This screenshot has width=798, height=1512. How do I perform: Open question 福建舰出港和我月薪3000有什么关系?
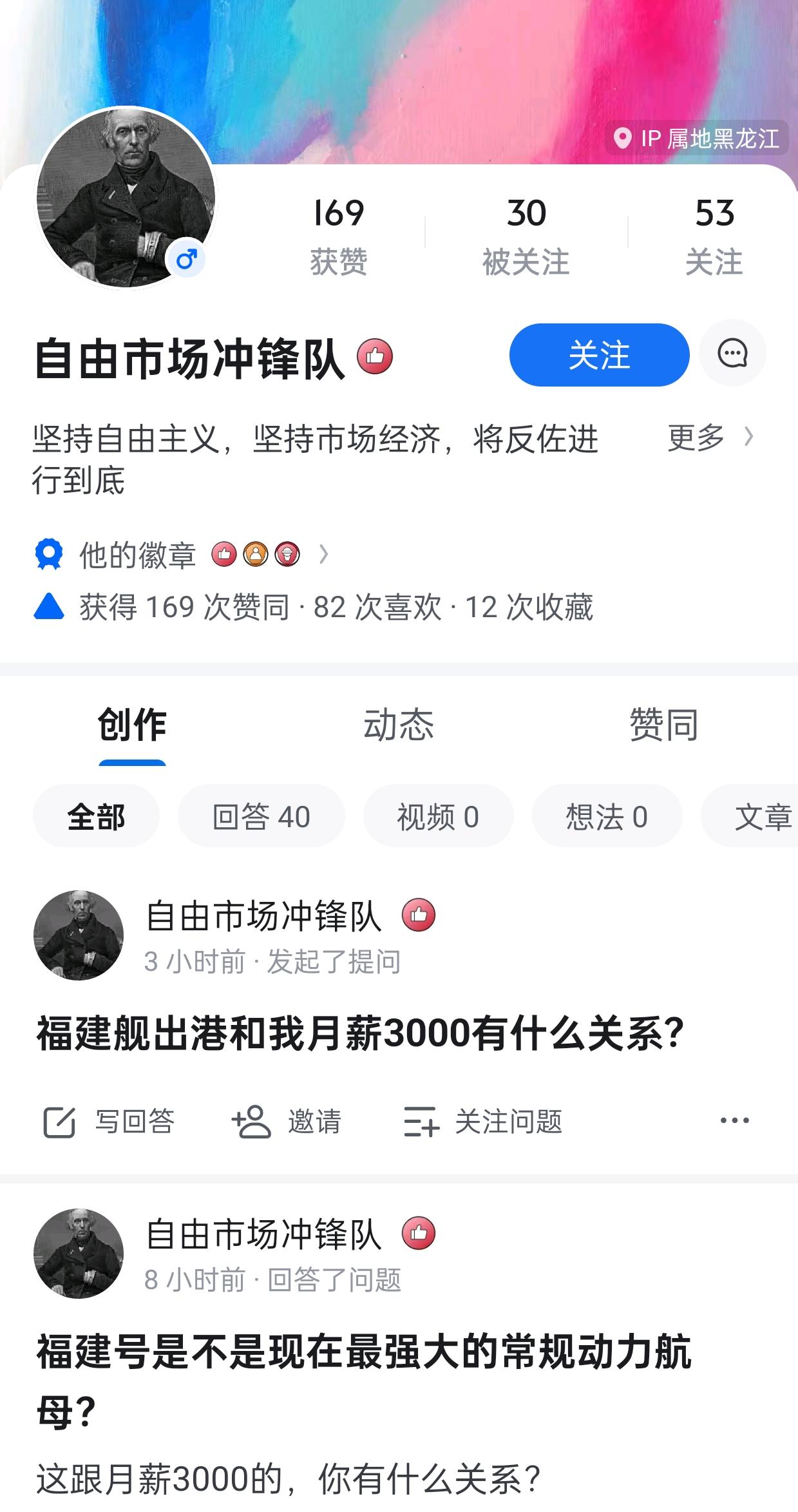click(359, 1033)
